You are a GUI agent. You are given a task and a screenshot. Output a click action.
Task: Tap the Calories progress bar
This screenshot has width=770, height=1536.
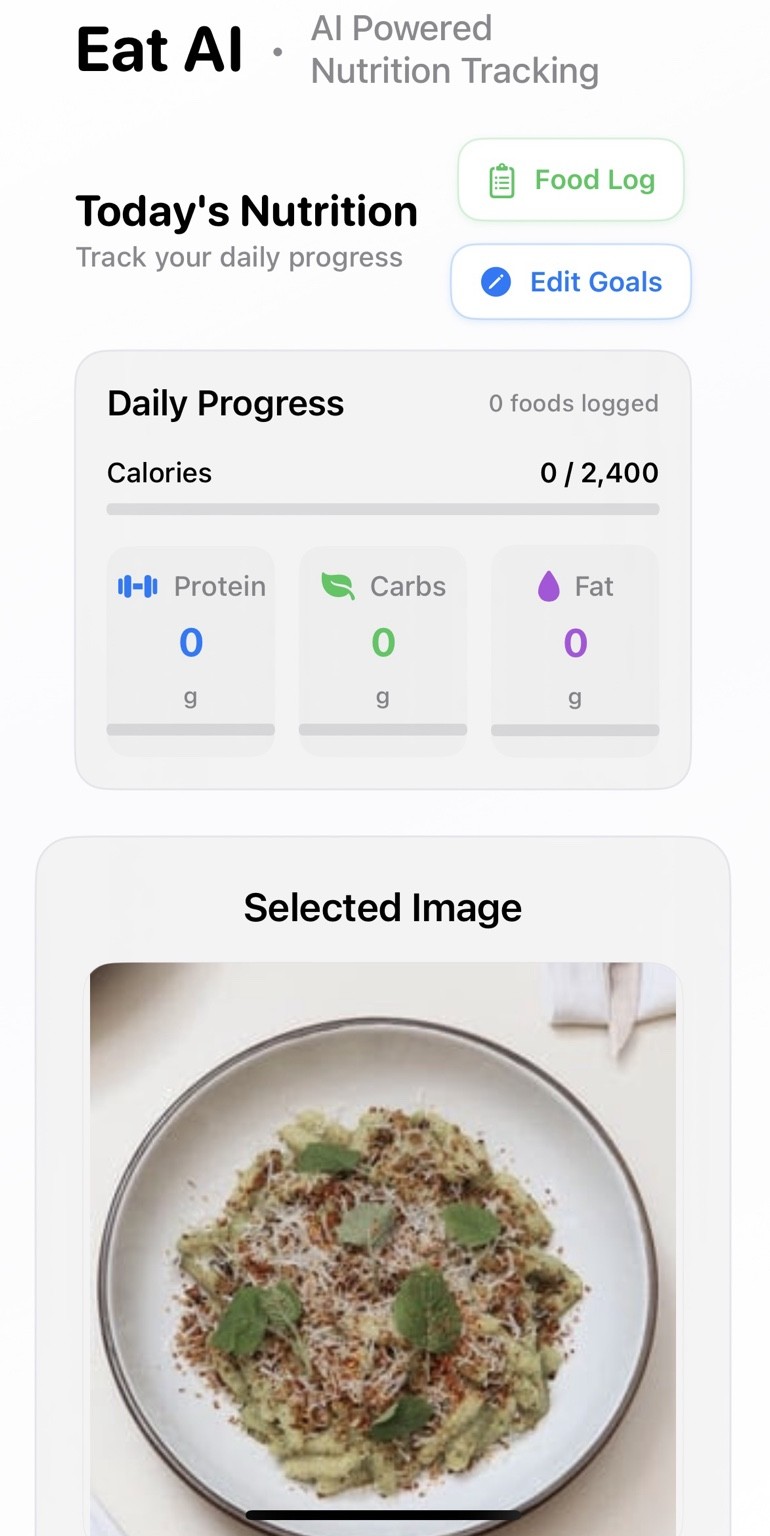(383, 509)
